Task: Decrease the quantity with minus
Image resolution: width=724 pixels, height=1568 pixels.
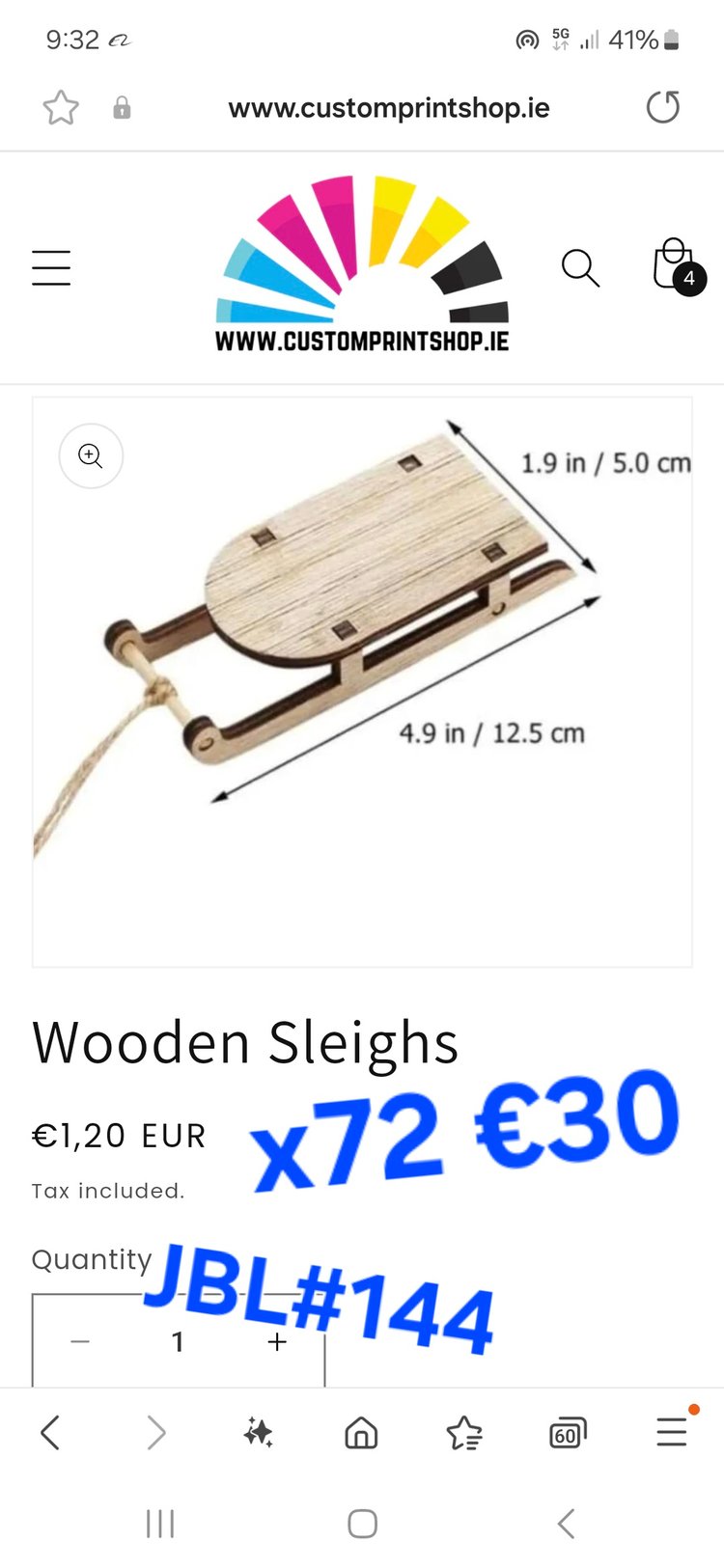Action: pyautogui.click(x=80, y=1341)
